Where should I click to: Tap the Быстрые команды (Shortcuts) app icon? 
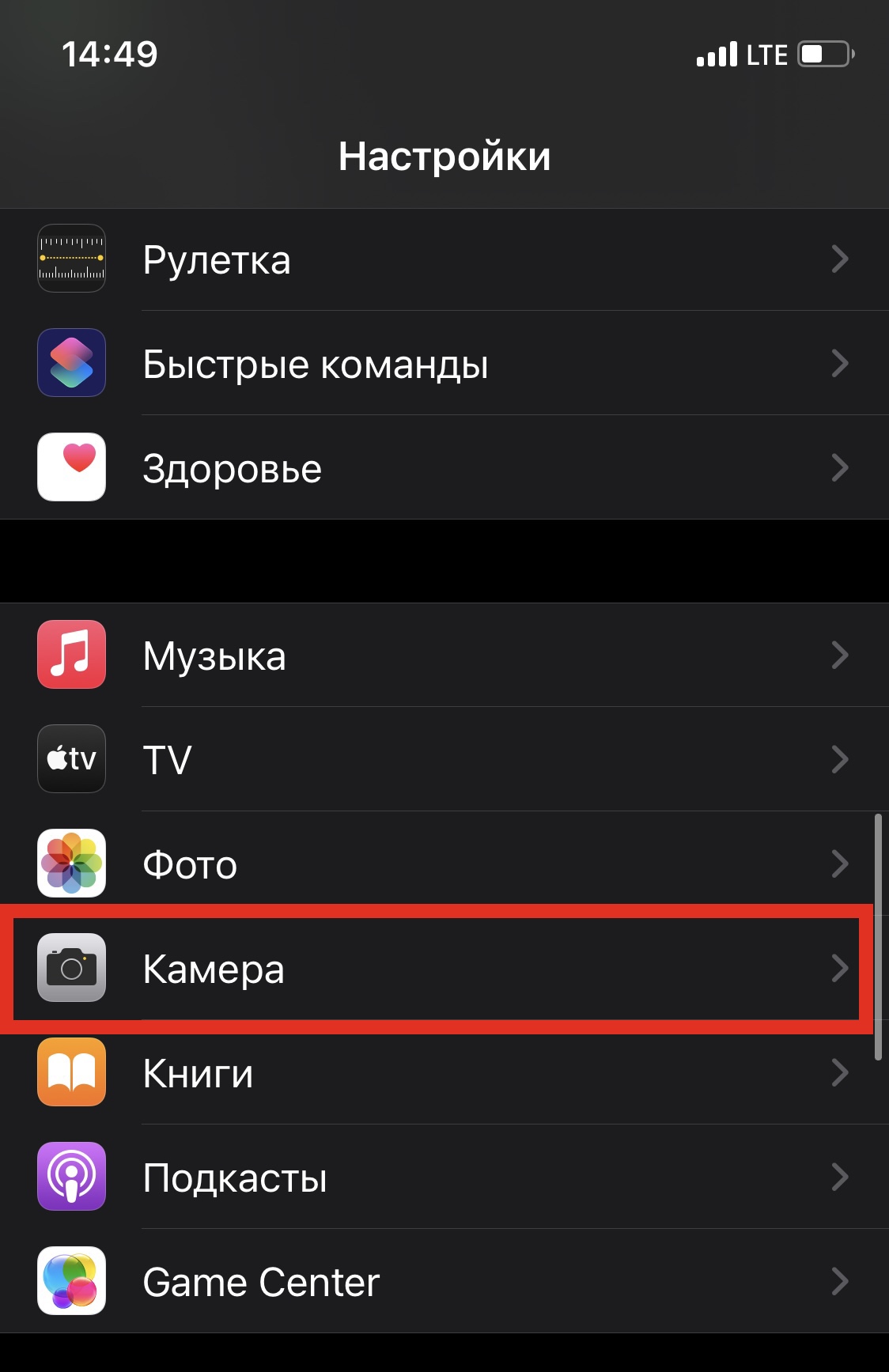(71, 364)
